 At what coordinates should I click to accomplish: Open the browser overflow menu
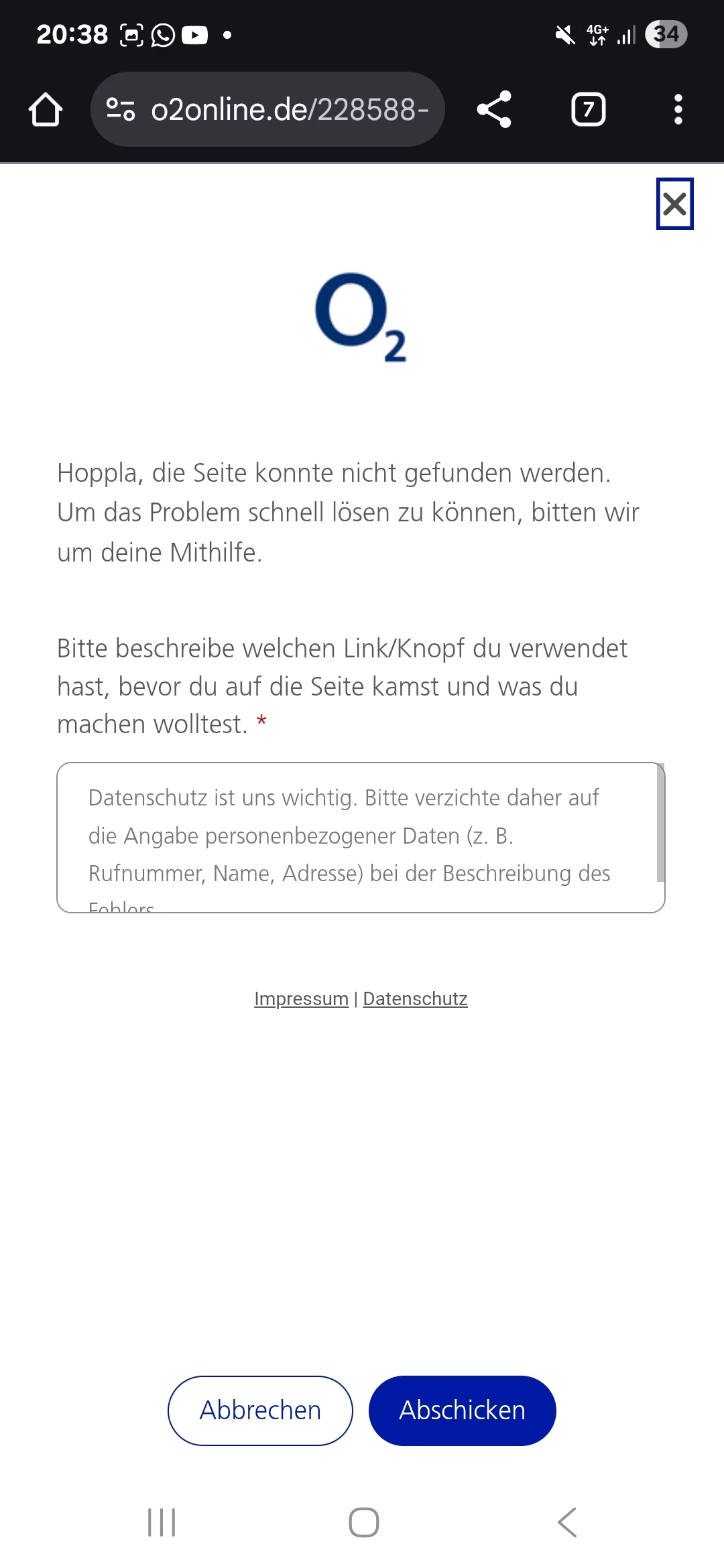coord(678,109)
